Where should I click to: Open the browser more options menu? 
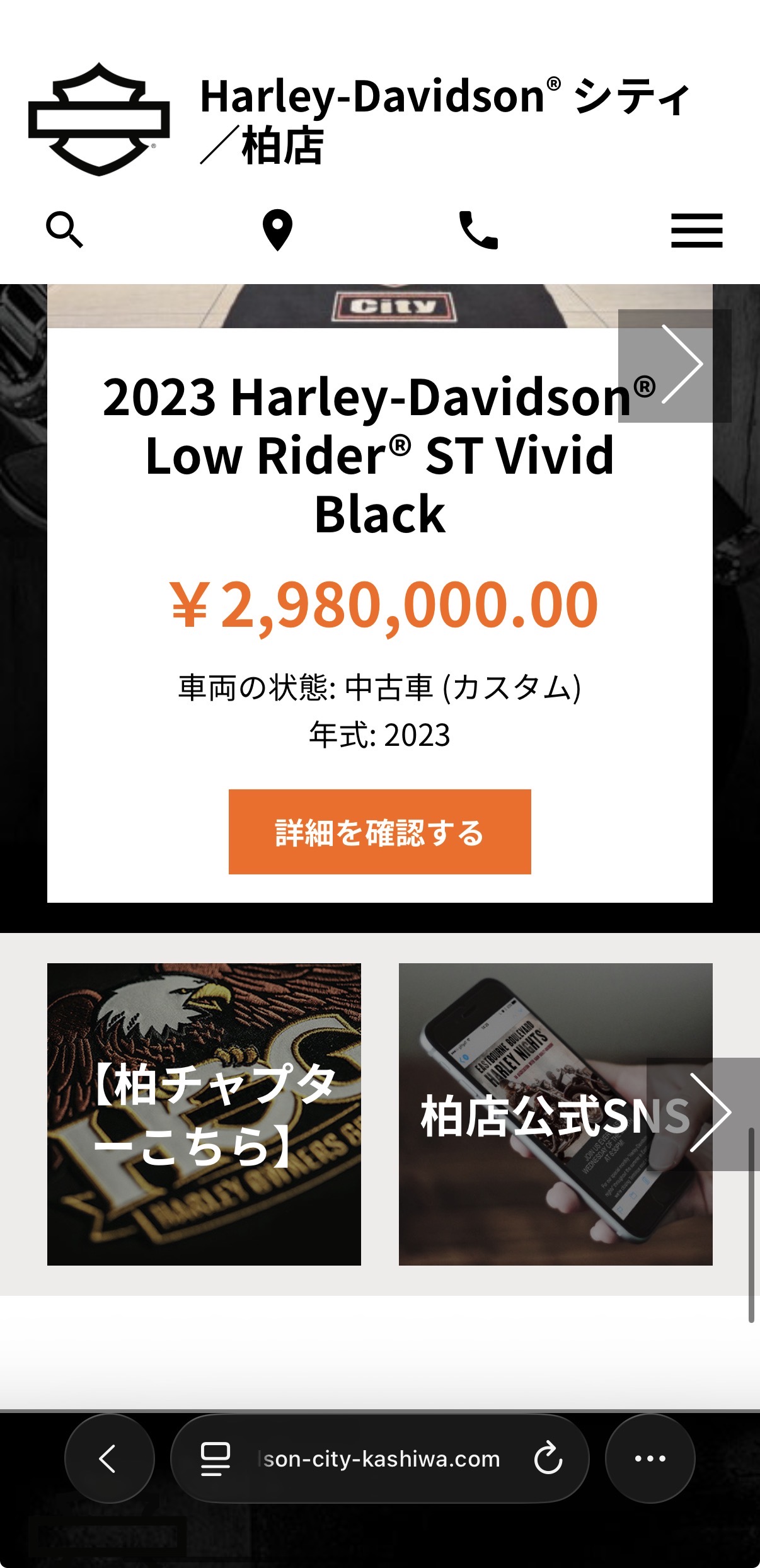(x=650, y=1458)
